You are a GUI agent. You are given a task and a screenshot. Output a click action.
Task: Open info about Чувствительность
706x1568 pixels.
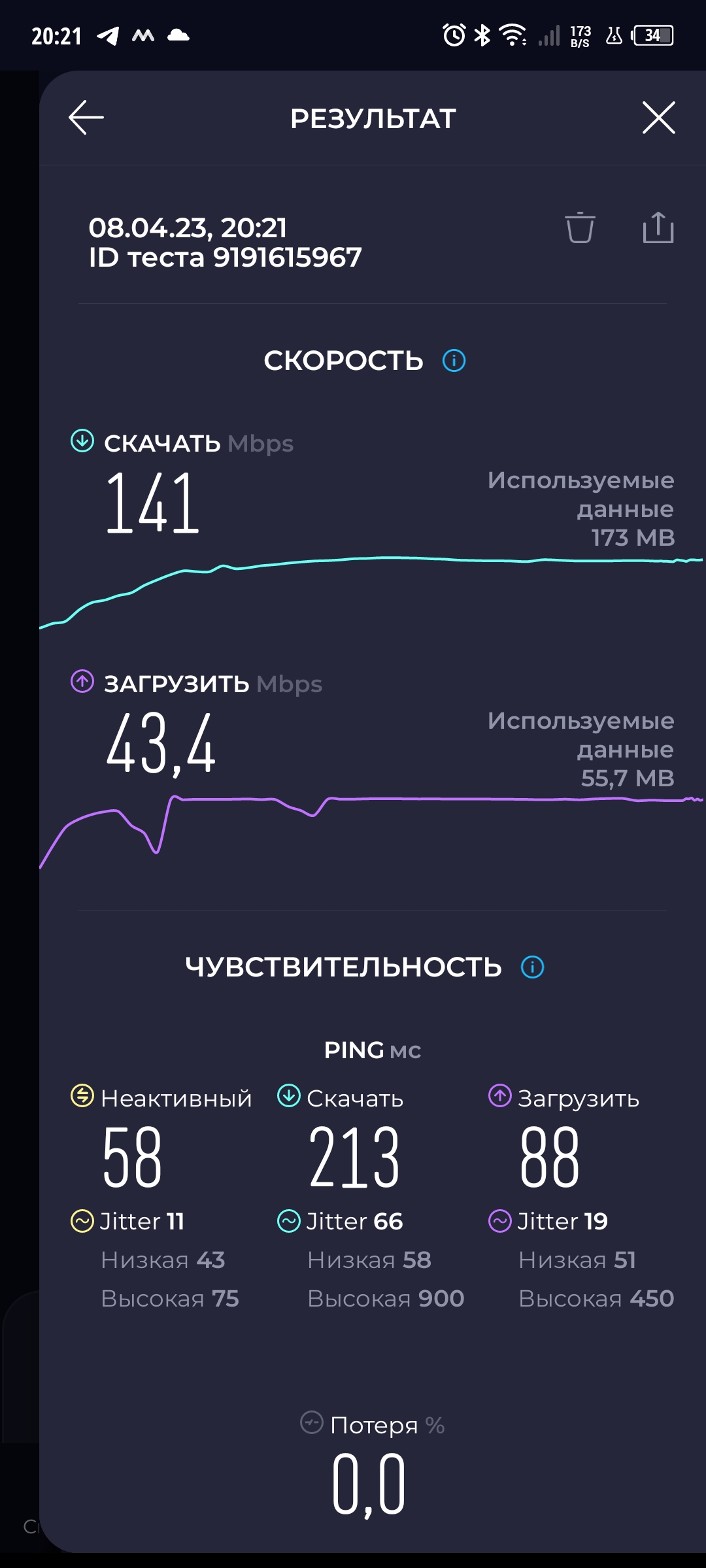click(532, 967)
